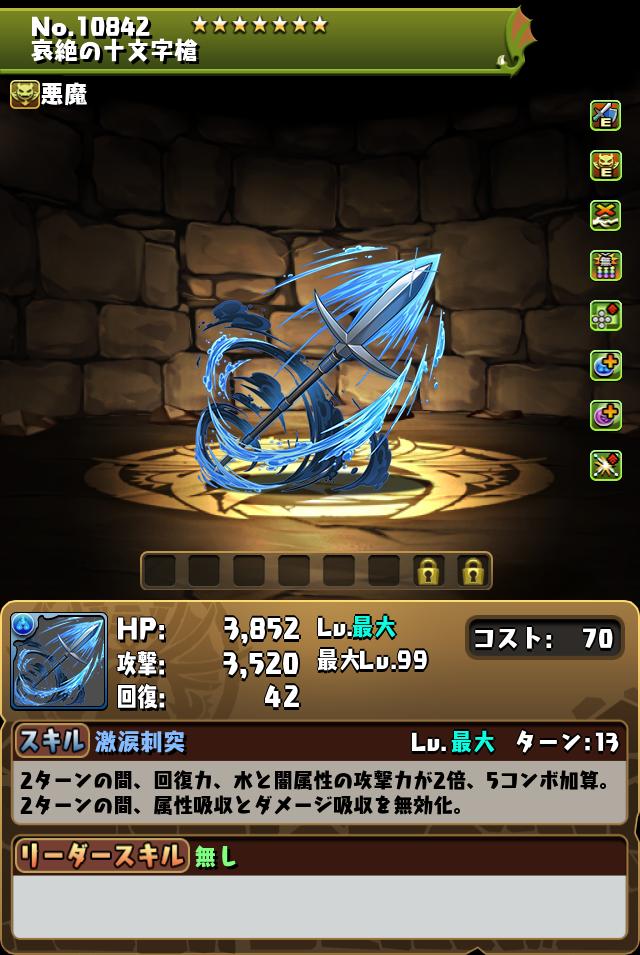
Task: Tap the red X awakening icon
Action: coord(605,216)
